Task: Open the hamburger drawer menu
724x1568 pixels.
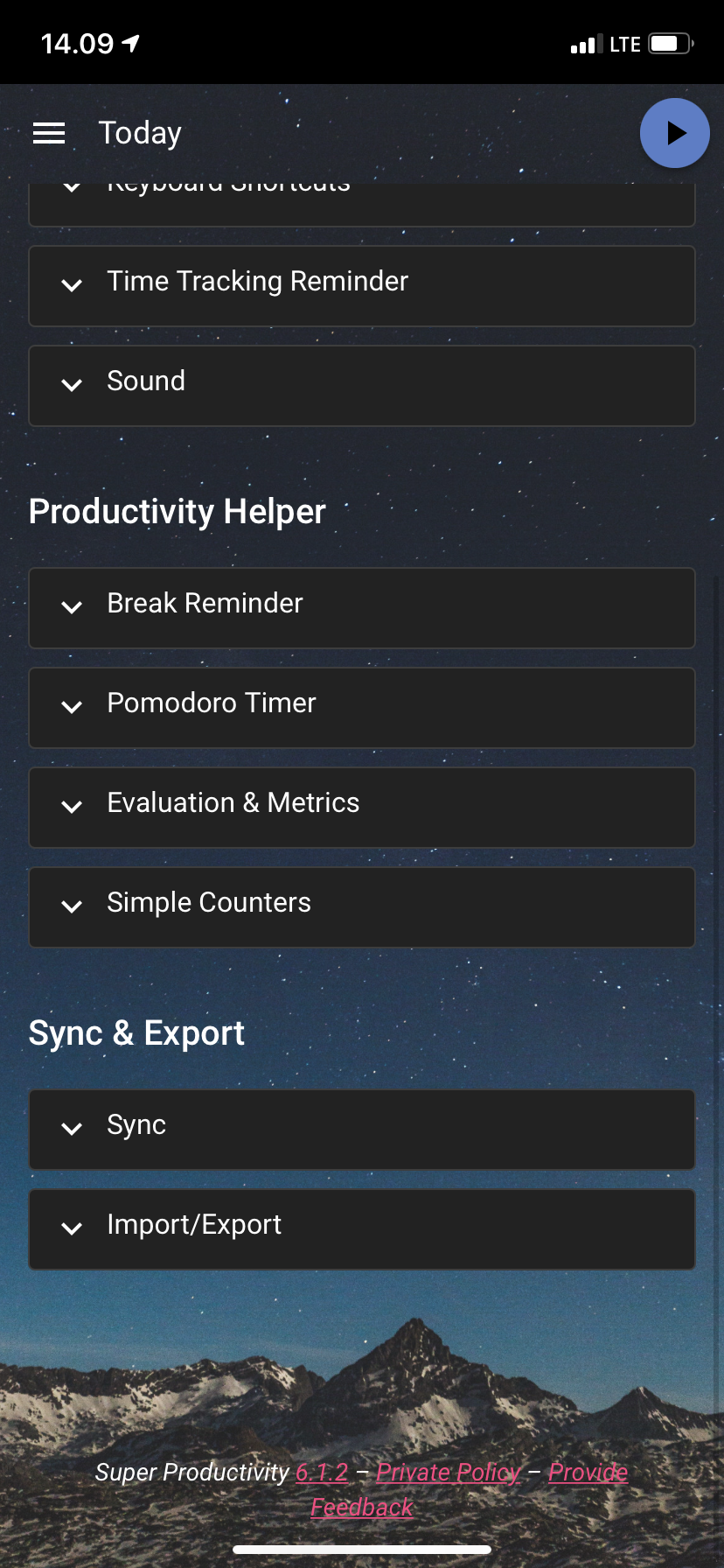Action: (x=49, y=133)
